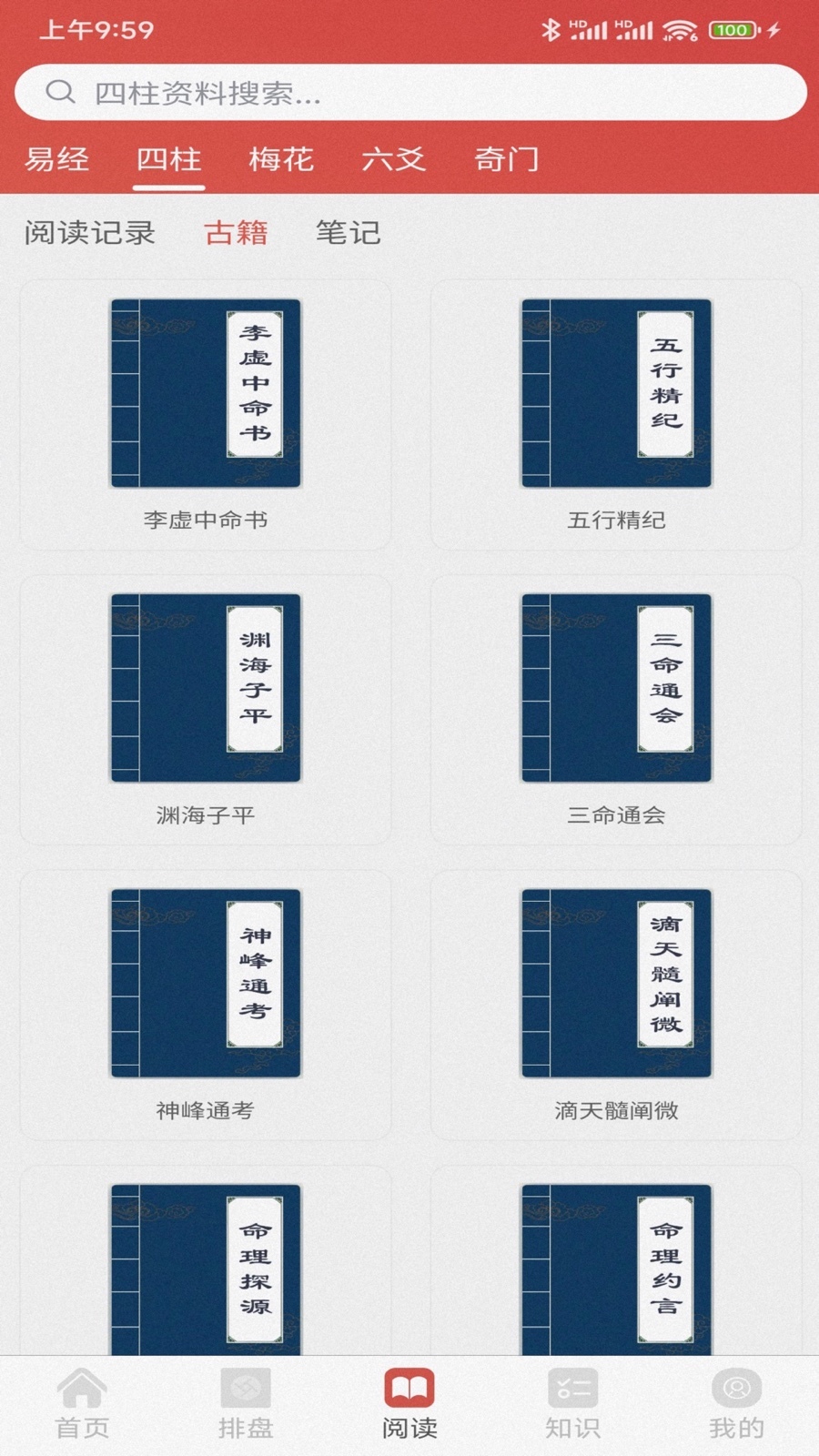This screenshot has width=819, height=1456.
Task: Read 渊海子平
Action: [206, 710]
